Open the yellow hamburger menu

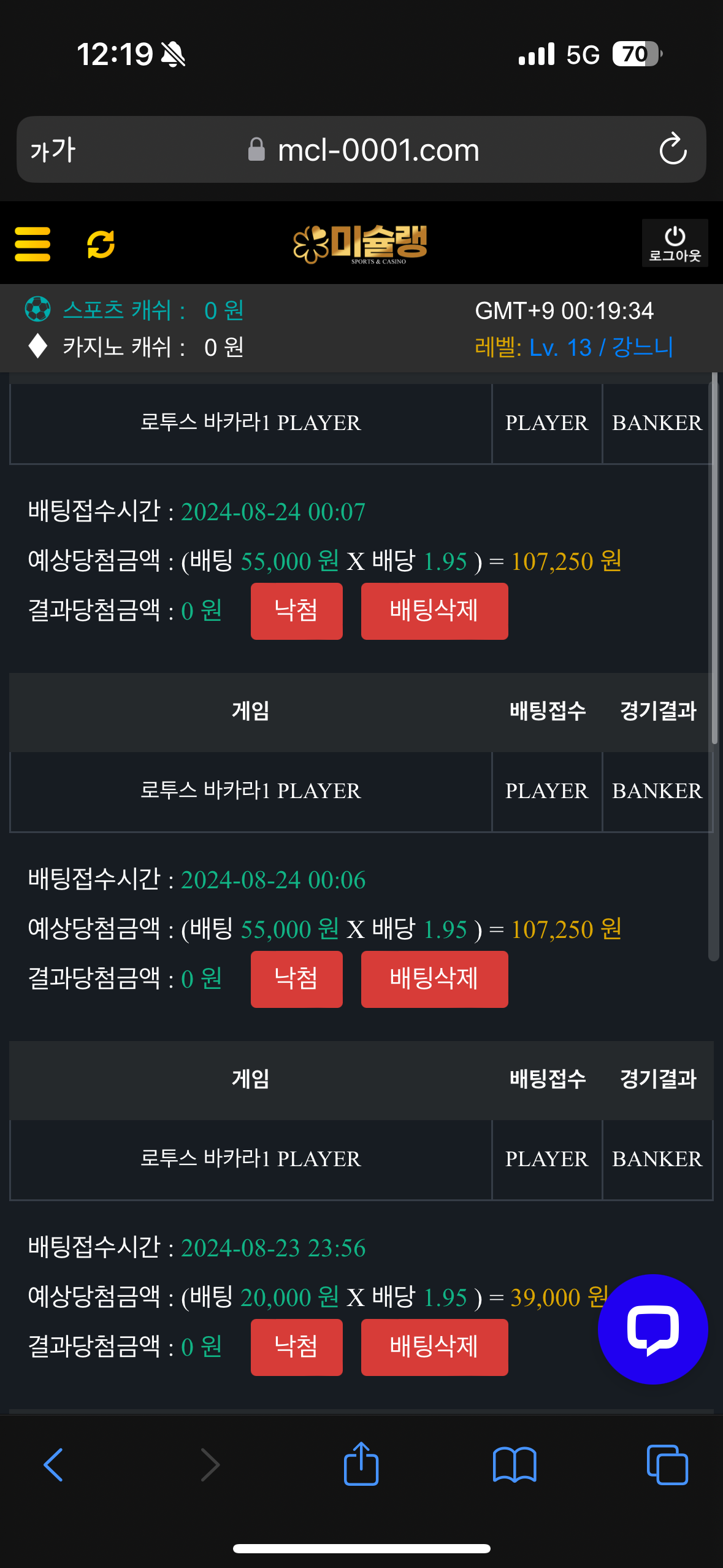pos(33,244)
